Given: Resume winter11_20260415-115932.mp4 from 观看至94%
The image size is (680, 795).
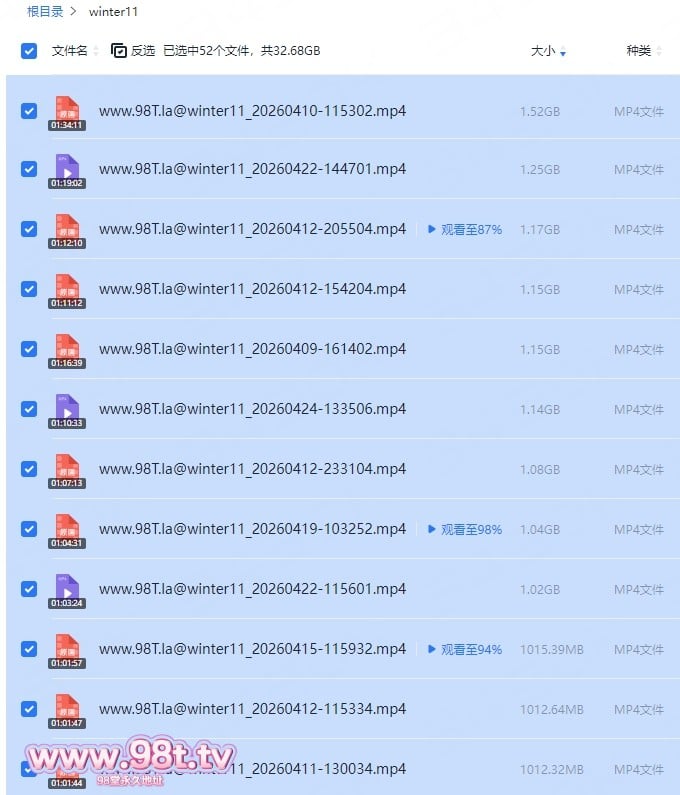Looking at the screenshot, I should pyautogui.click(x=465, y=649).
